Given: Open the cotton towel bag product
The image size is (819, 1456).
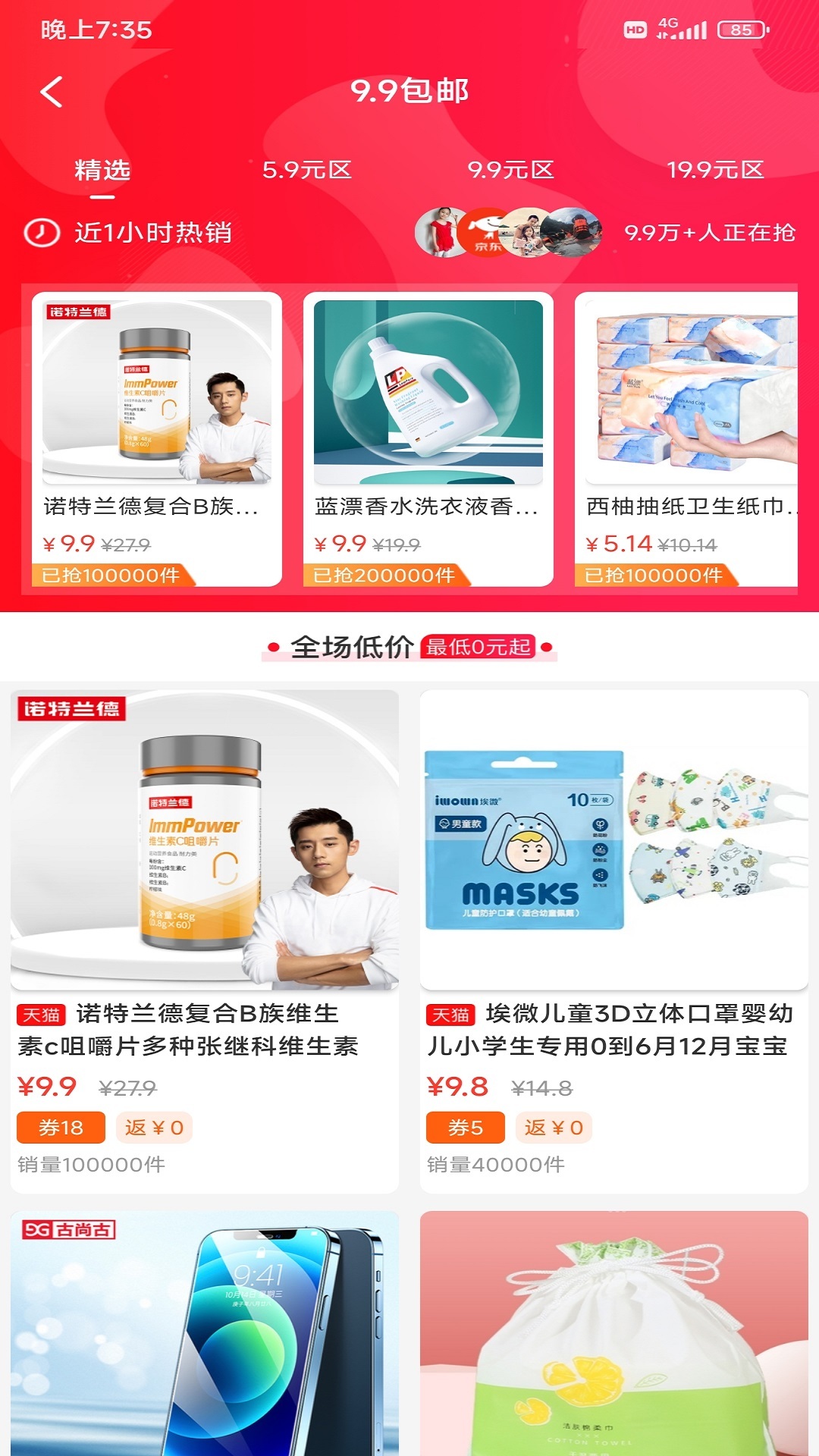Looking at the screenshot, I should click(x=614, y=1335).
